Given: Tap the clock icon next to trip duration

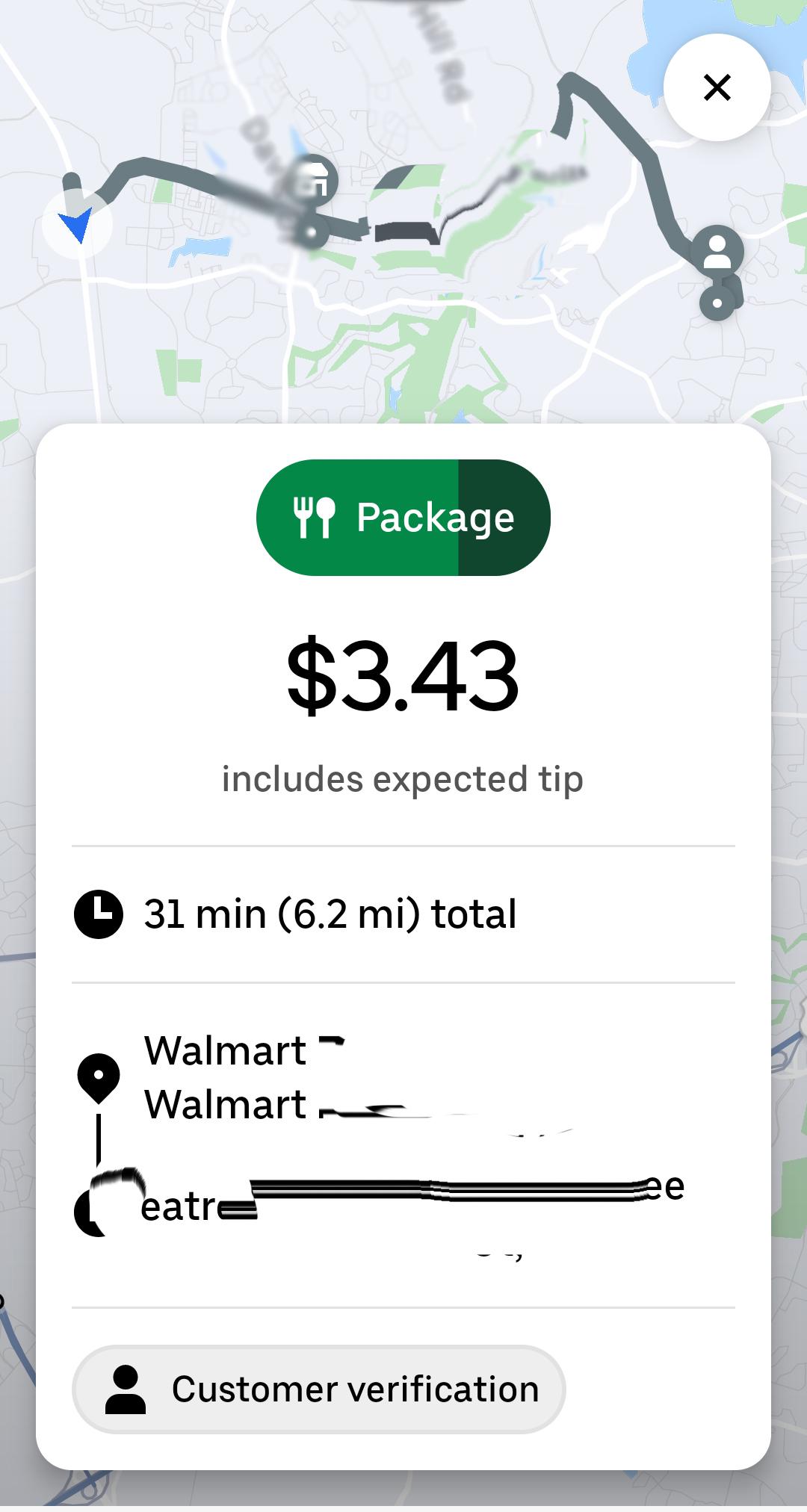Looking at the screenshot, I should (x=101, y=912).
